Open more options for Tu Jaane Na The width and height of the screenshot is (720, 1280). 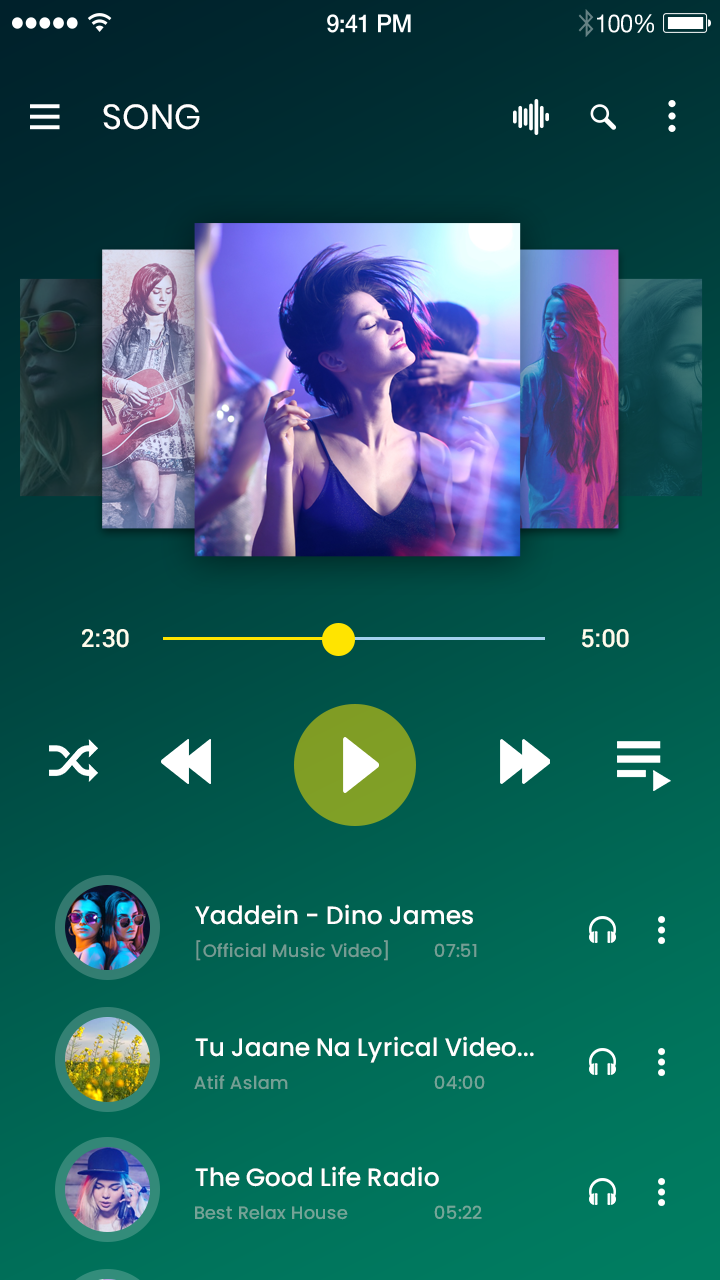pos(661,1062)
